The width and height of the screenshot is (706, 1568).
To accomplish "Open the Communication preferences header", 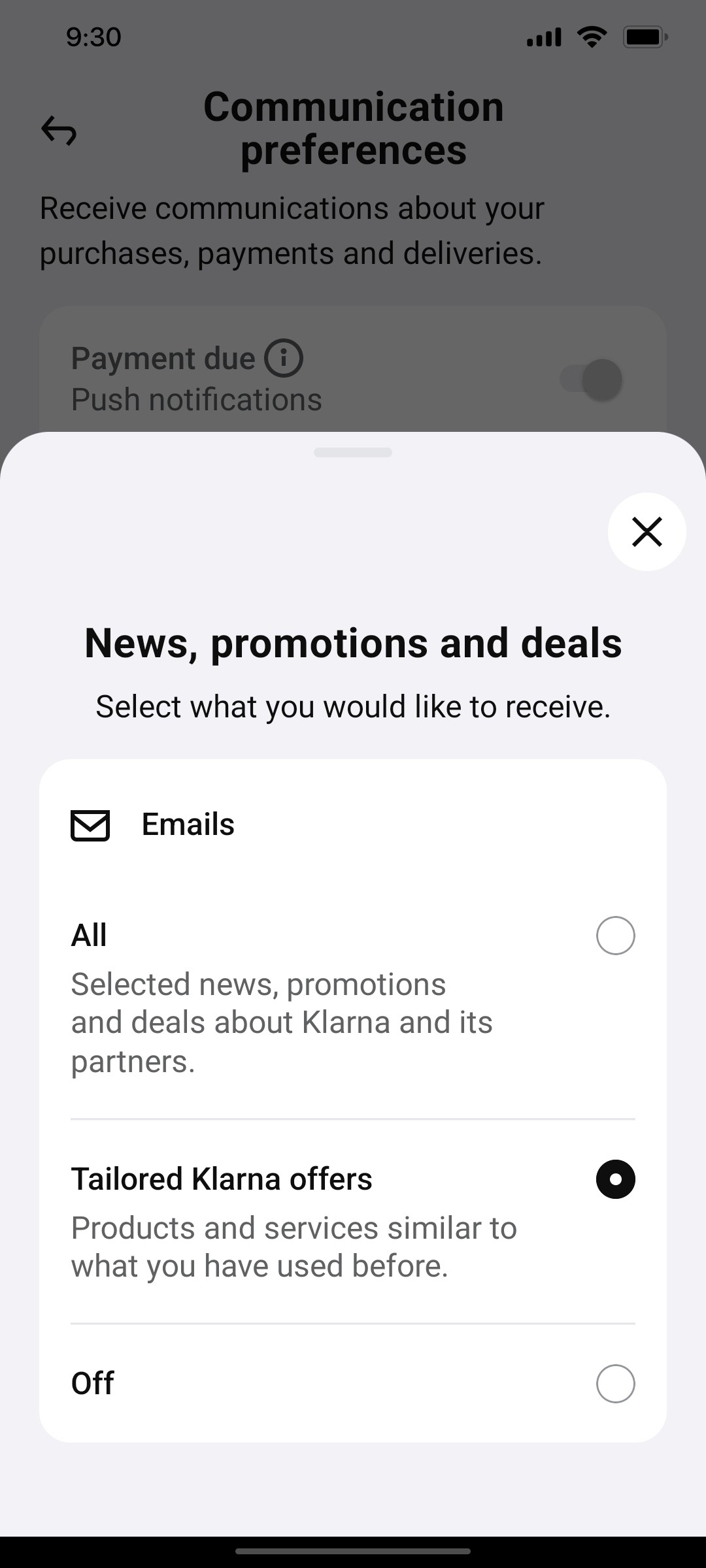I will (353, 127).
